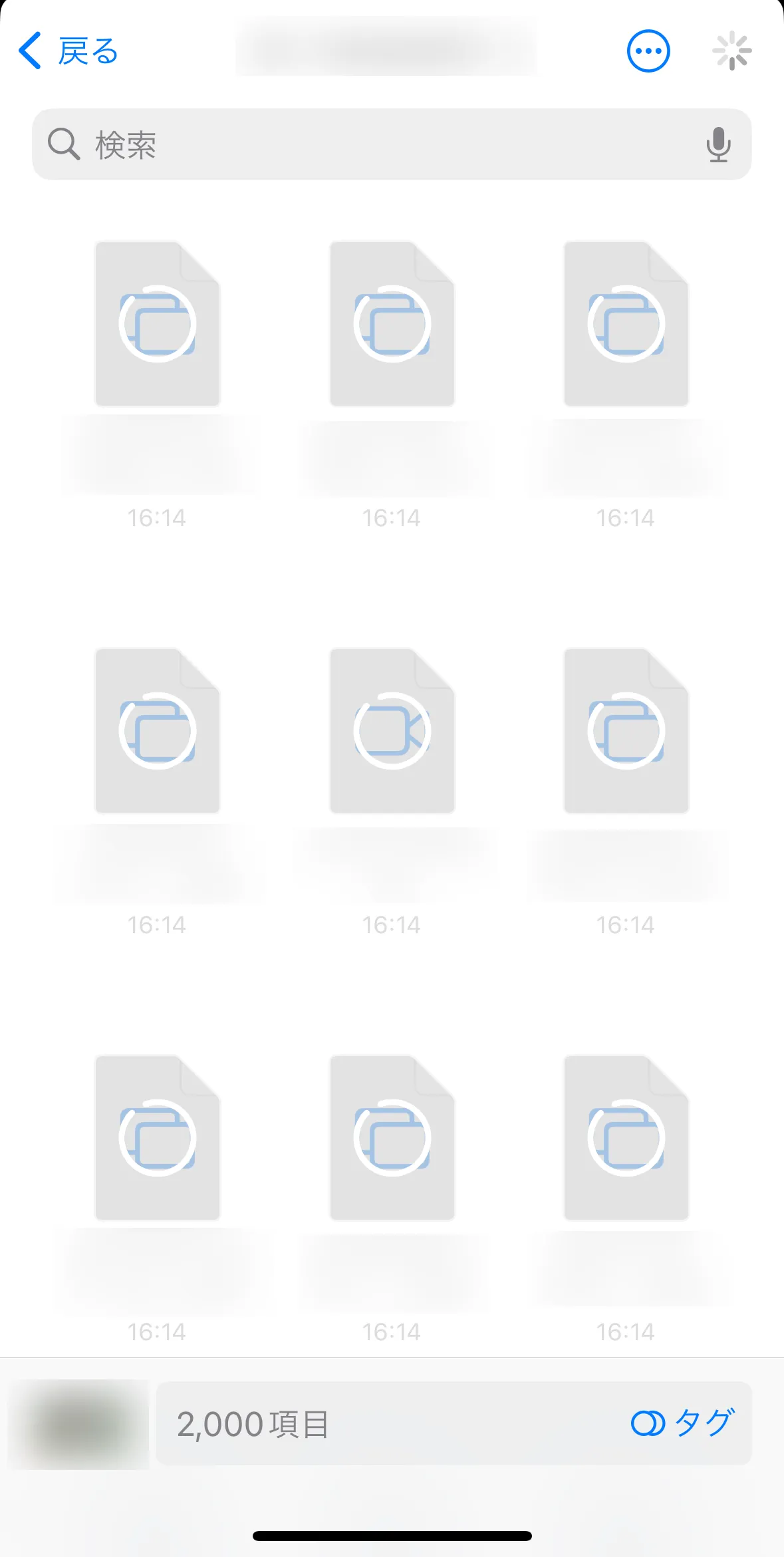Toggle the タグ tag filter
The width and height of the screenshot is (784, 1557).
[682, 1423]
